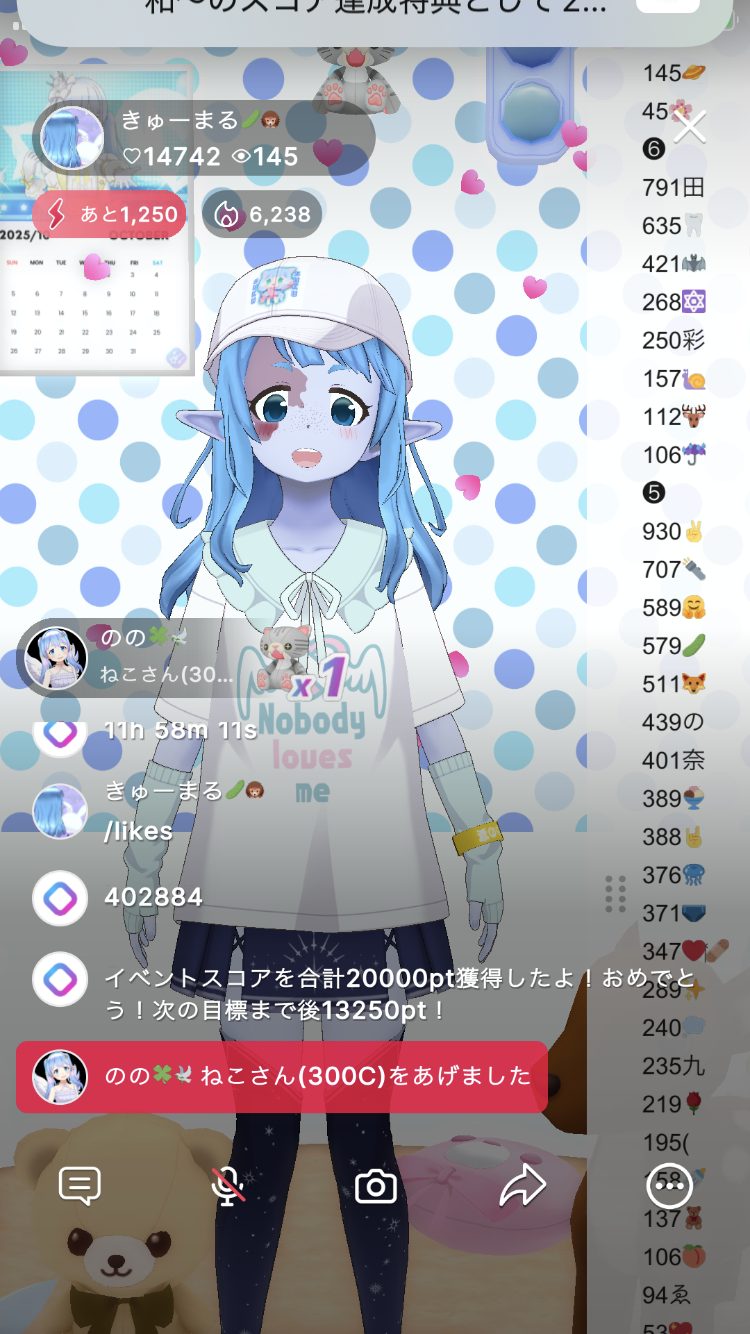
Task: Open the streamer profile きゅーまる
Action: [x=72, y=138]
